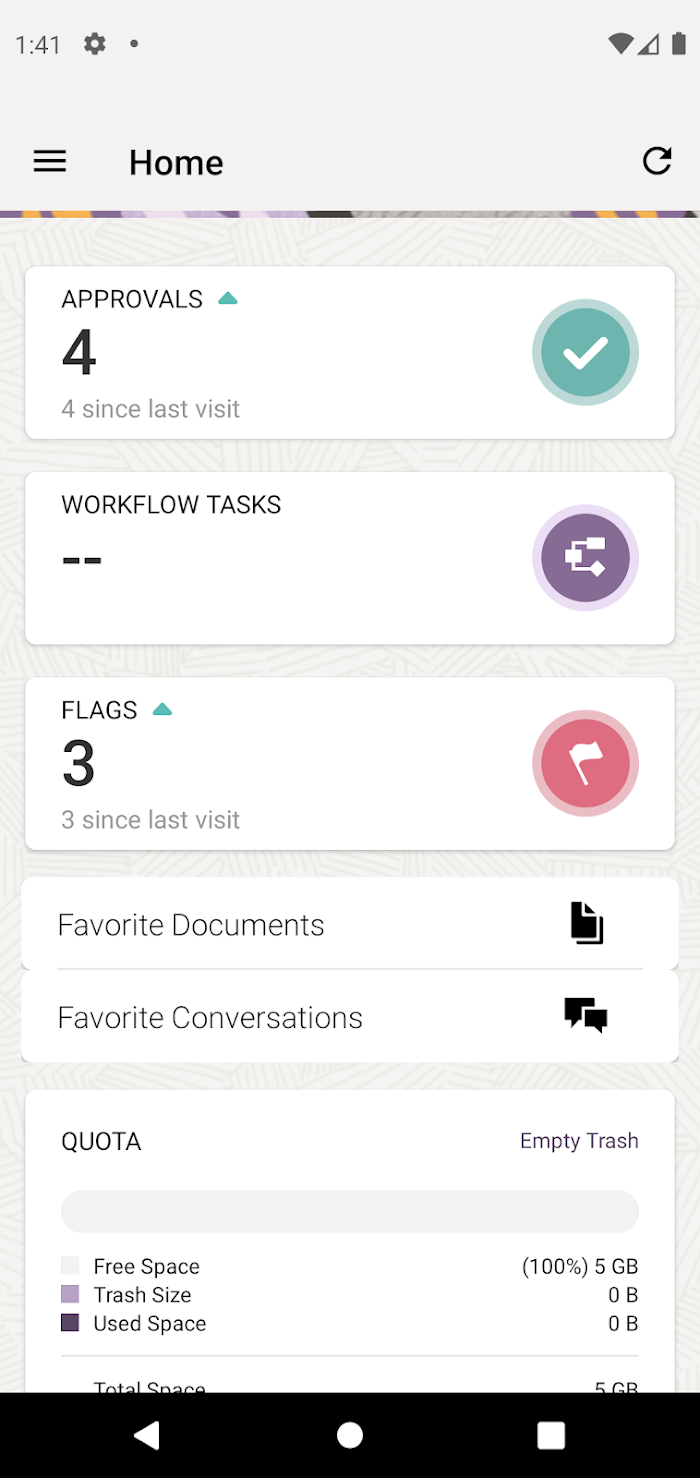Refresh the Home dashboard
700x1478 pixels.
(657, 161)
